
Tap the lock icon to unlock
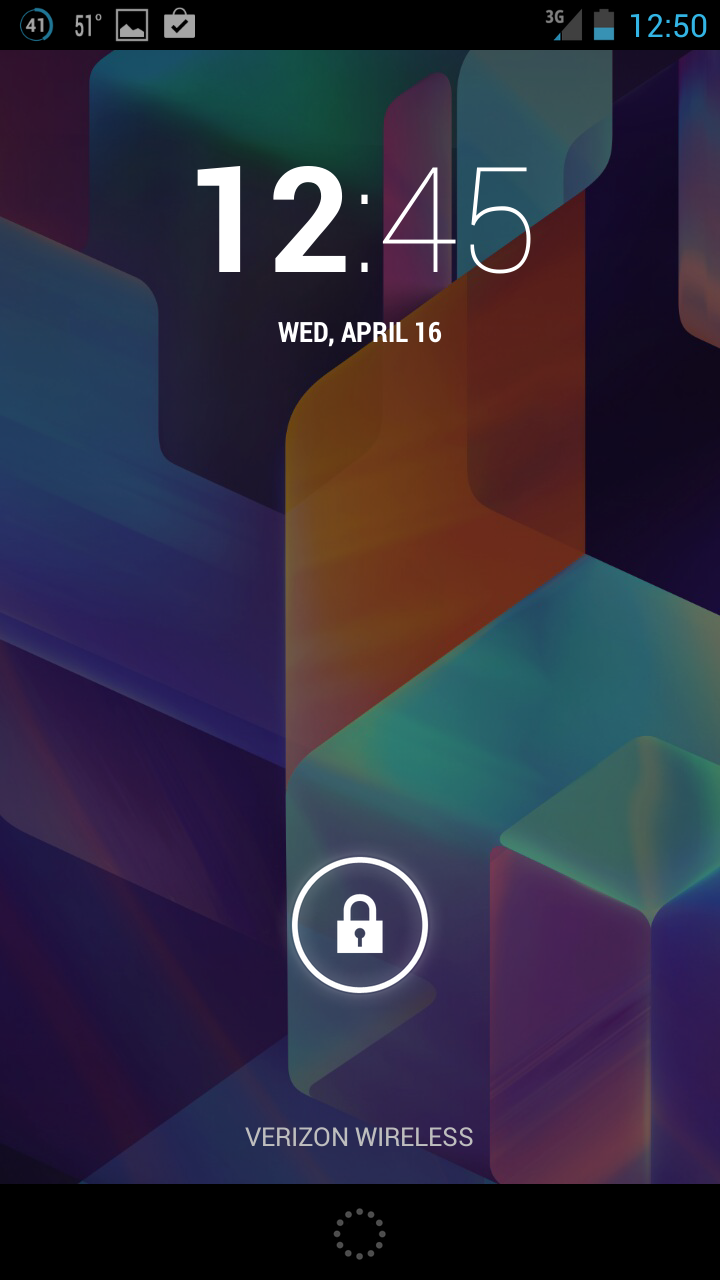[360, 925]
